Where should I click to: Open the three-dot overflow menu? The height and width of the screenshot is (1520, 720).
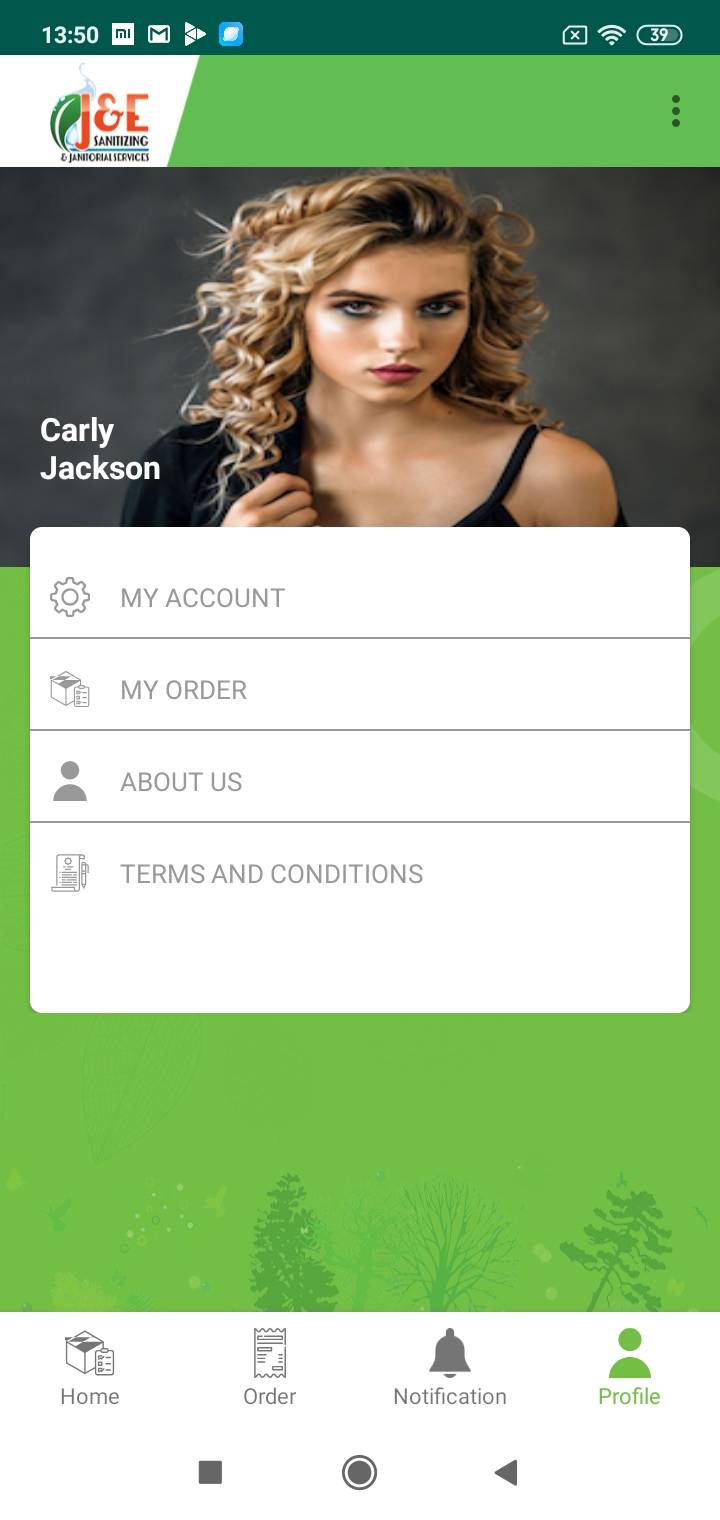[x=676, y=111]
